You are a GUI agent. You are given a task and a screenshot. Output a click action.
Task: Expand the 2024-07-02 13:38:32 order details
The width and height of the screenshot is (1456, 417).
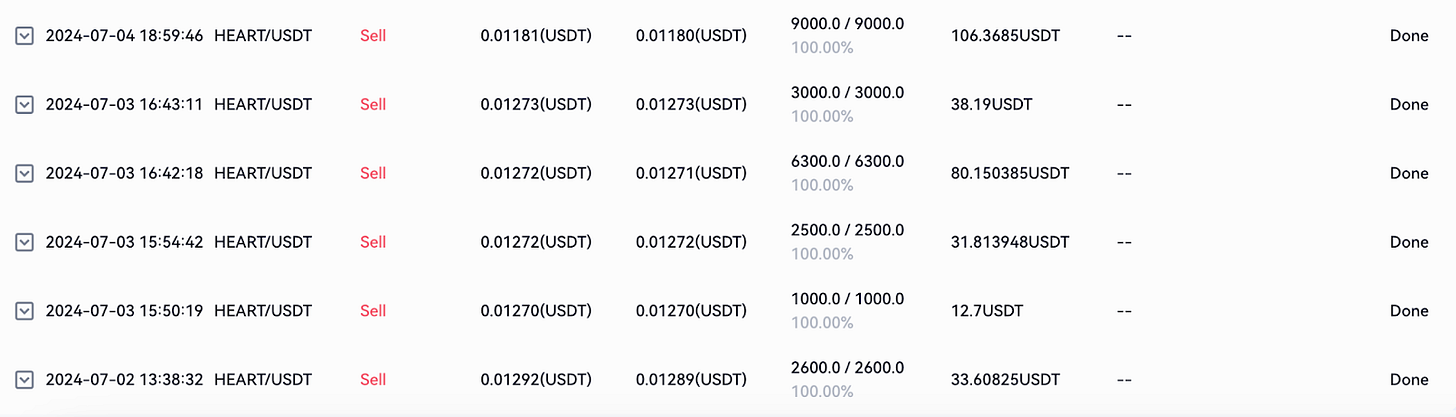click(25, 380)
